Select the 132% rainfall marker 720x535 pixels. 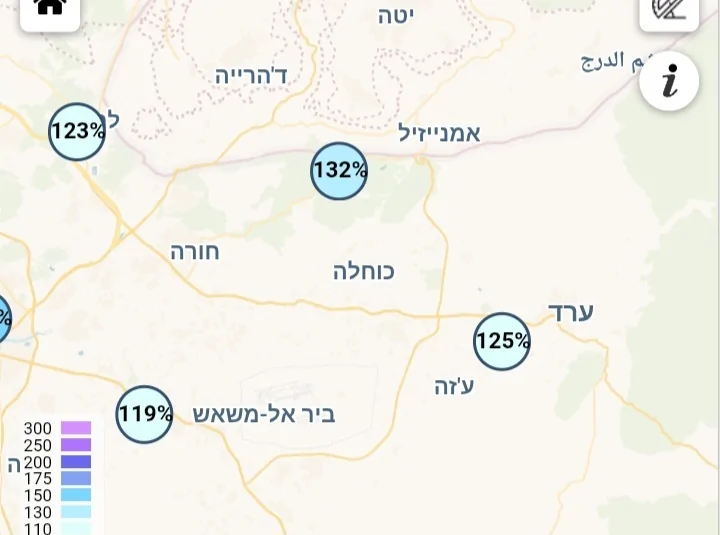(339, 171)
